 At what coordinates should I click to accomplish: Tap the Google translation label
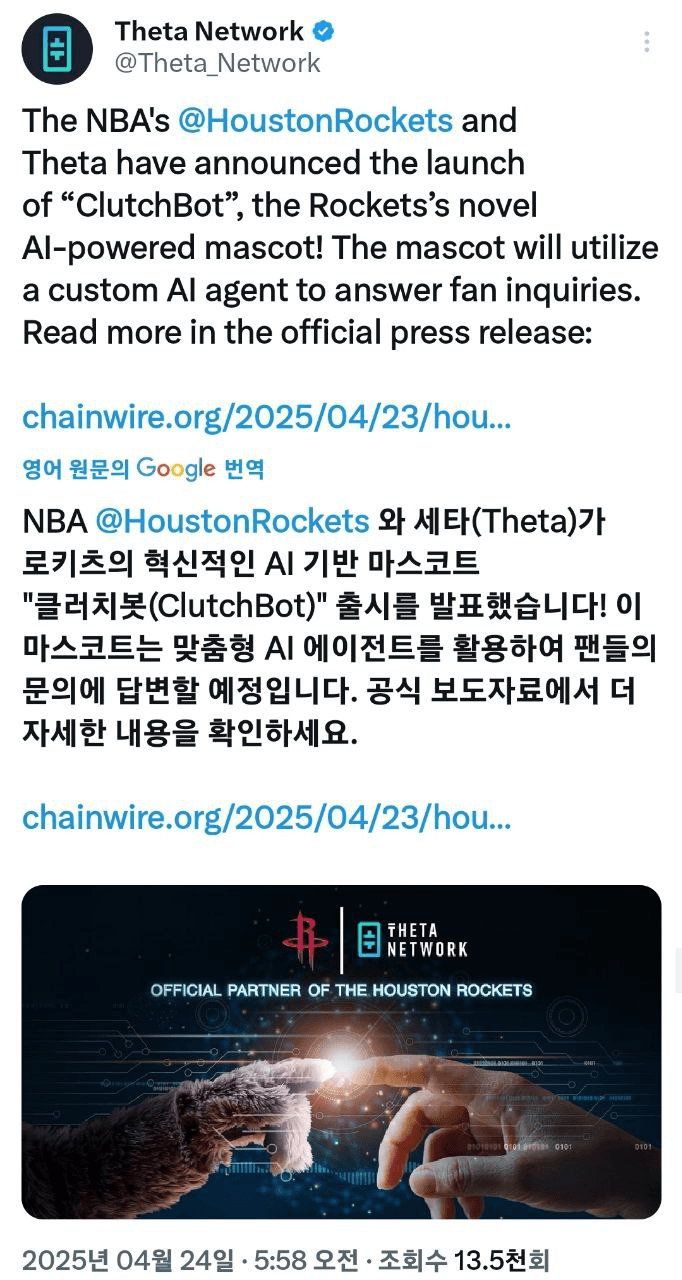click(143, 468)
